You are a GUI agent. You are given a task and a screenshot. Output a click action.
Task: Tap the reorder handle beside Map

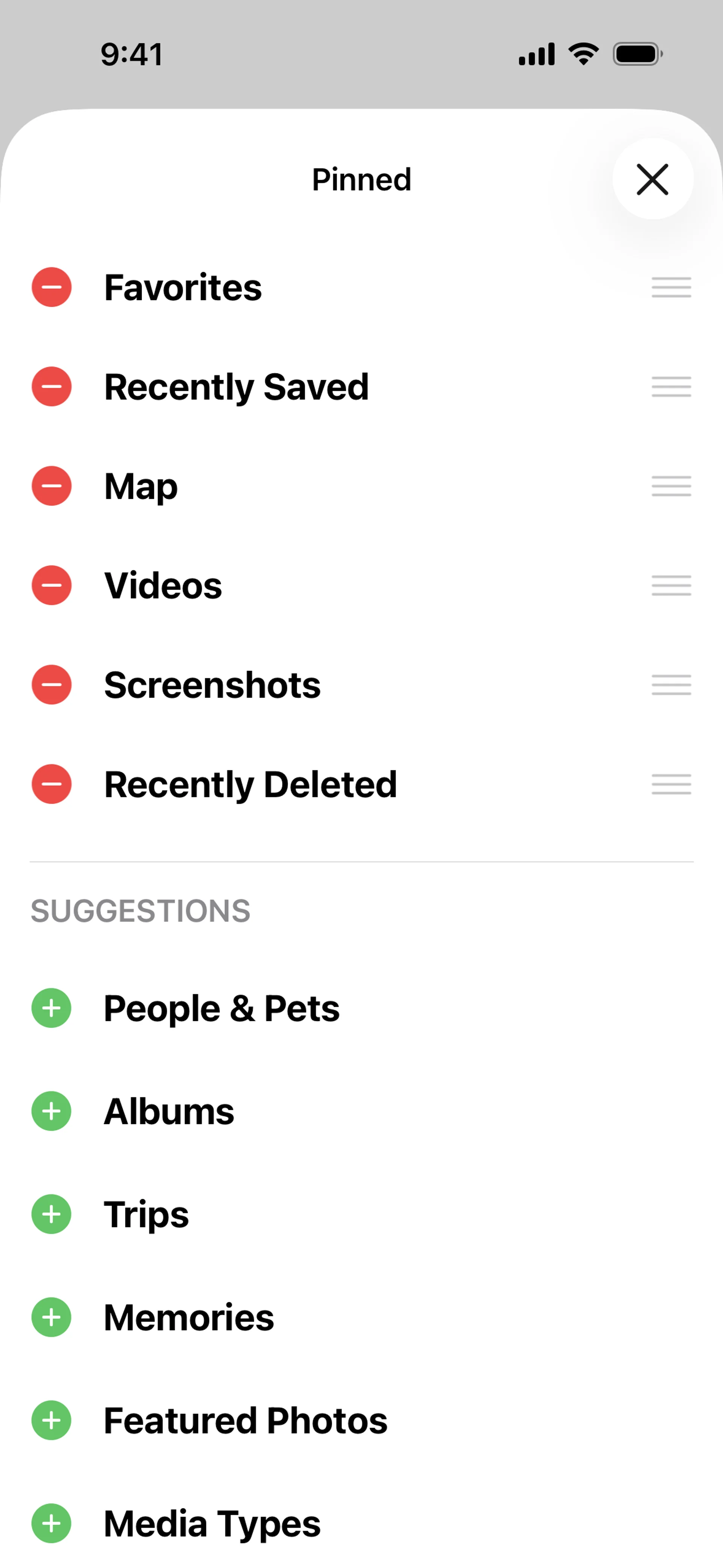pos(671,486)
